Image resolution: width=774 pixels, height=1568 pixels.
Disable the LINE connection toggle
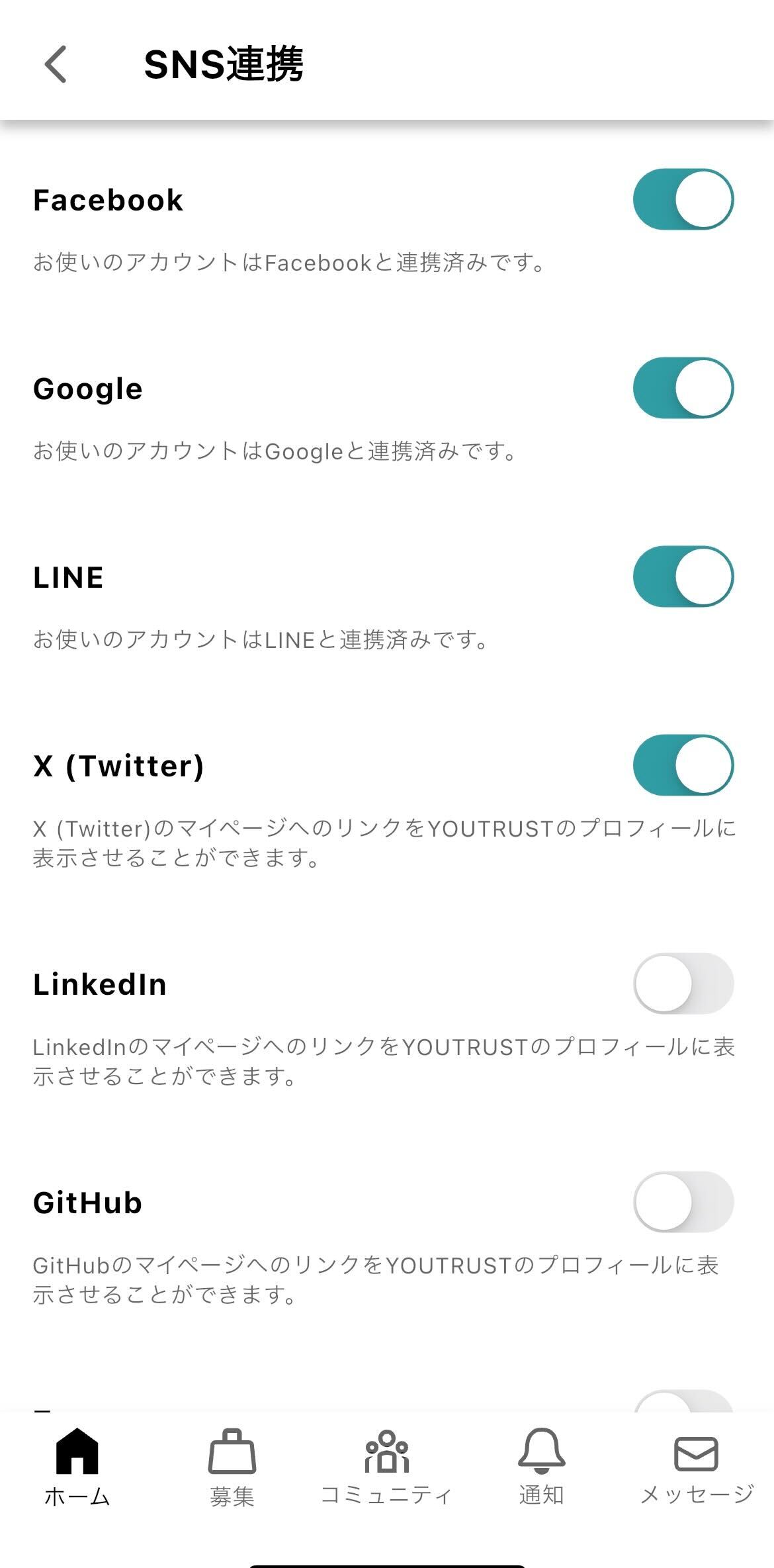pos(683,576)
